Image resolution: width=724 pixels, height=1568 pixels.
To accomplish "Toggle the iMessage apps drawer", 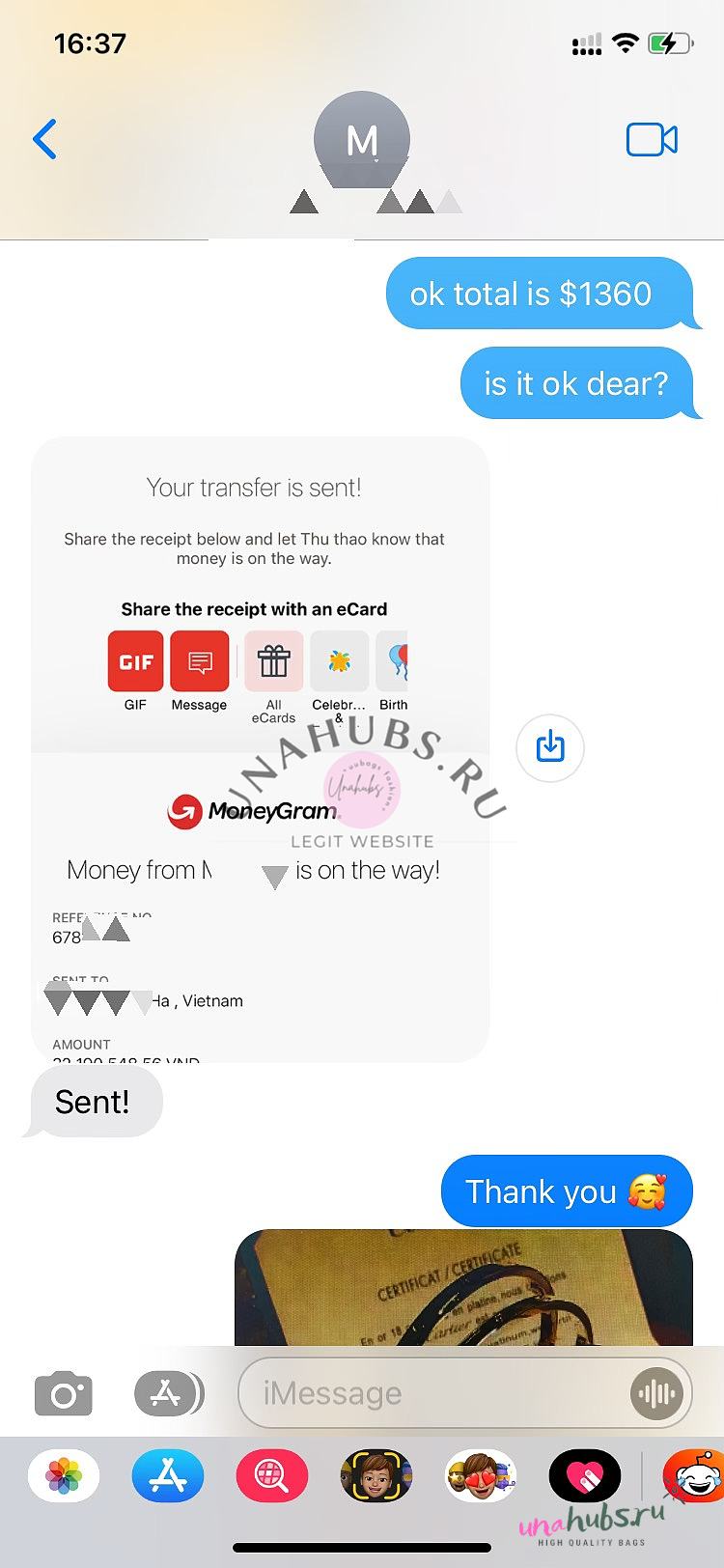I will coord(168,1393).
